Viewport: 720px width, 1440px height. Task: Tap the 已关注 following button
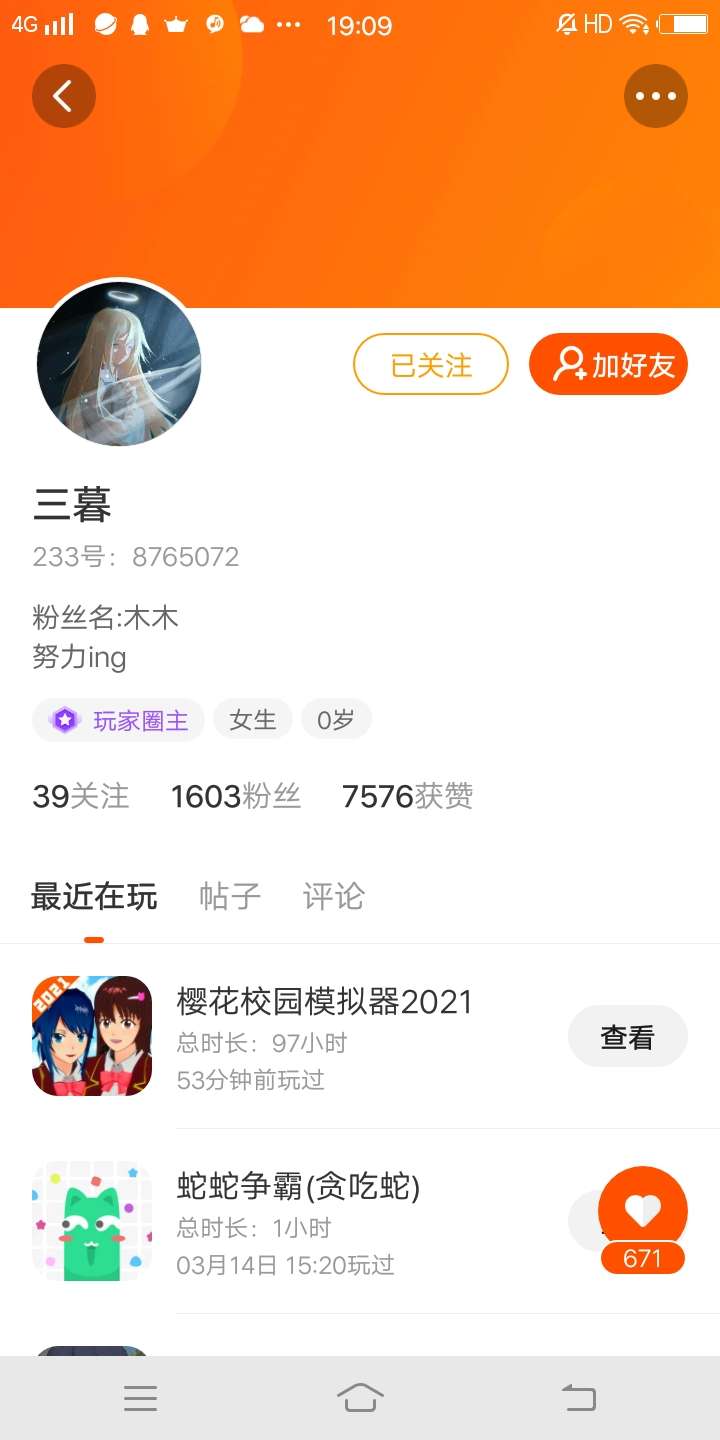(x=431, y=364)
